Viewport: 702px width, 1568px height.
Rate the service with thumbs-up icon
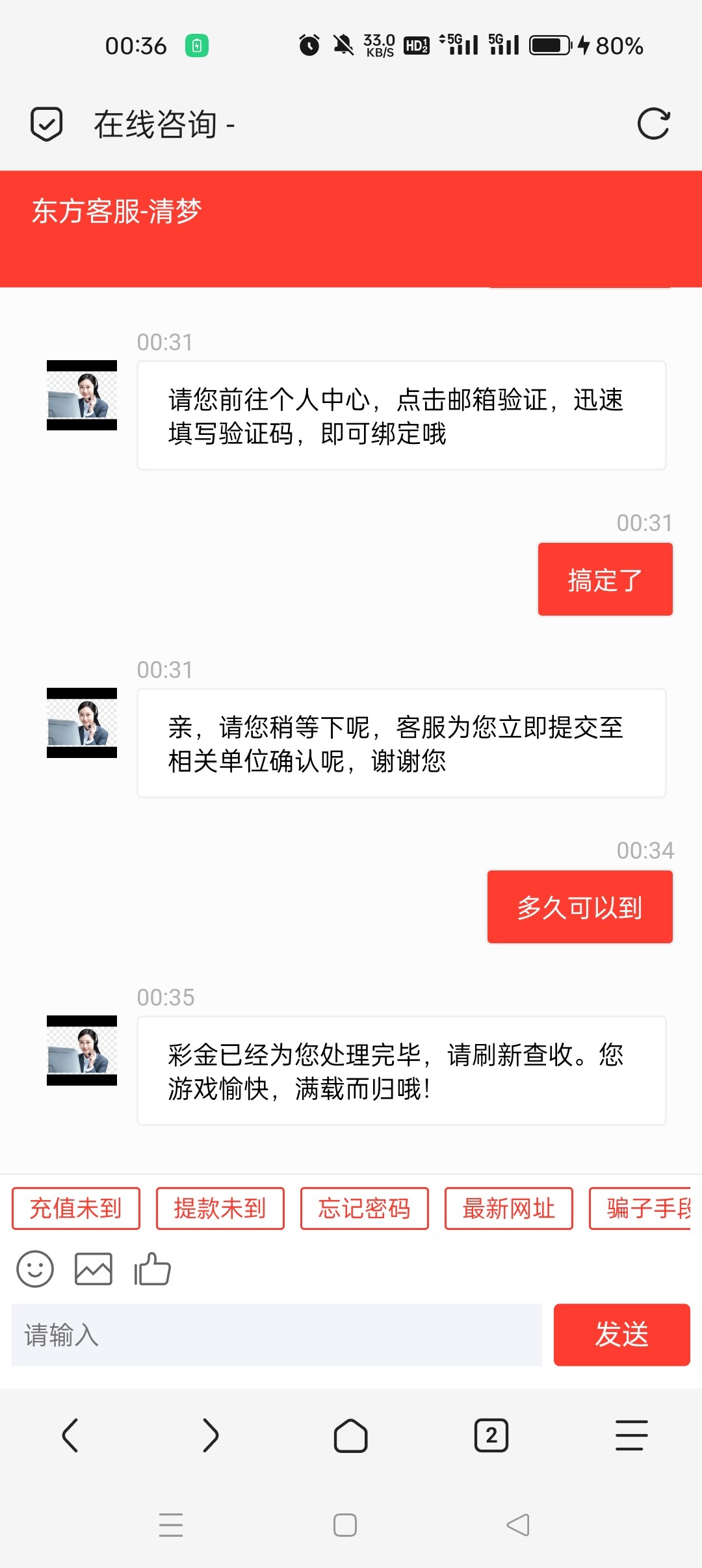pos(152,1269)
